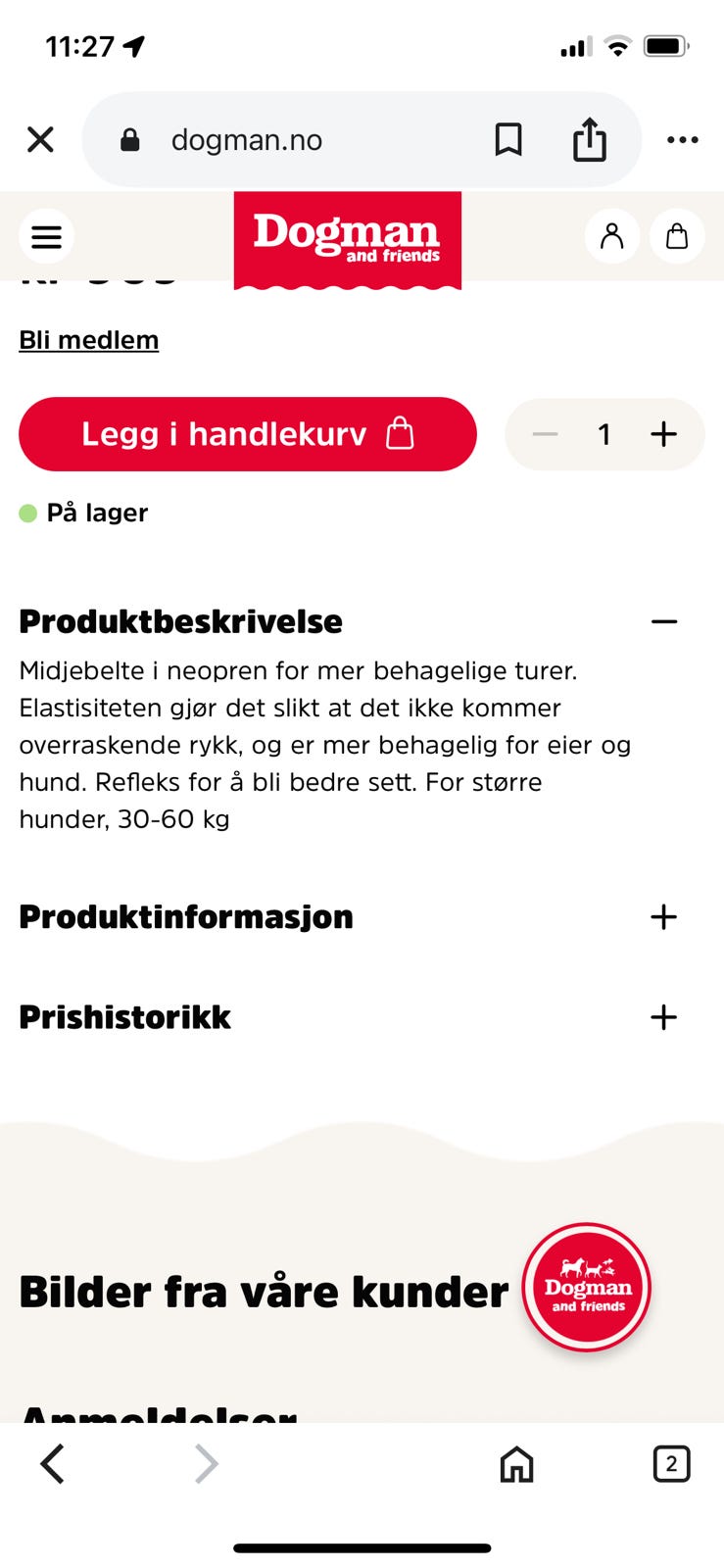Open more browser options
Viewport: 724px width, 1568px height.
(682, 139)
